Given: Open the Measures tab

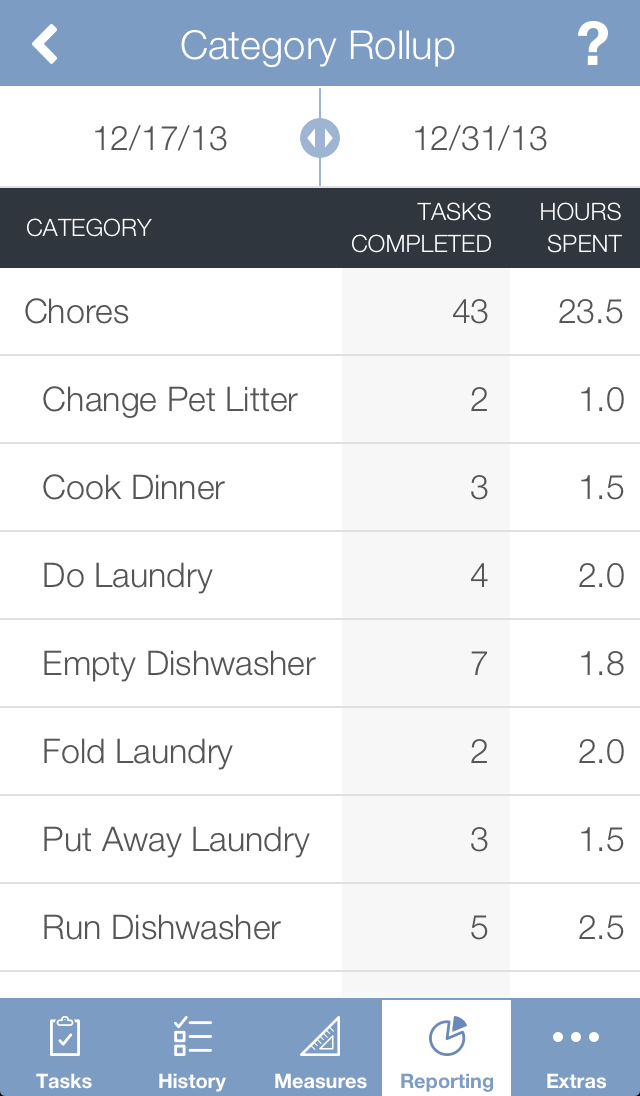Looking at the screenshot, I should coord(320,1048).
